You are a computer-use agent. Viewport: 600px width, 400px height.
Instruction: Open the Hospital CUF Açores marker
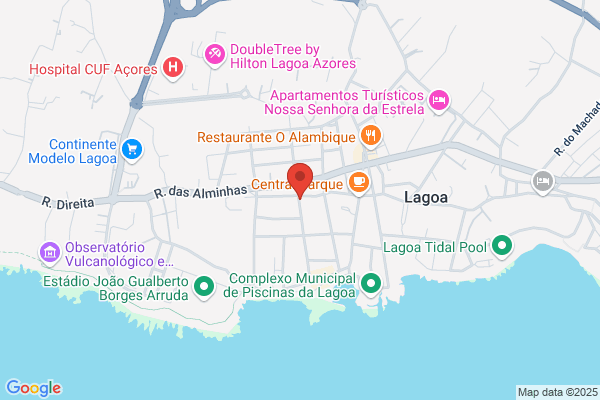[173, 68]
